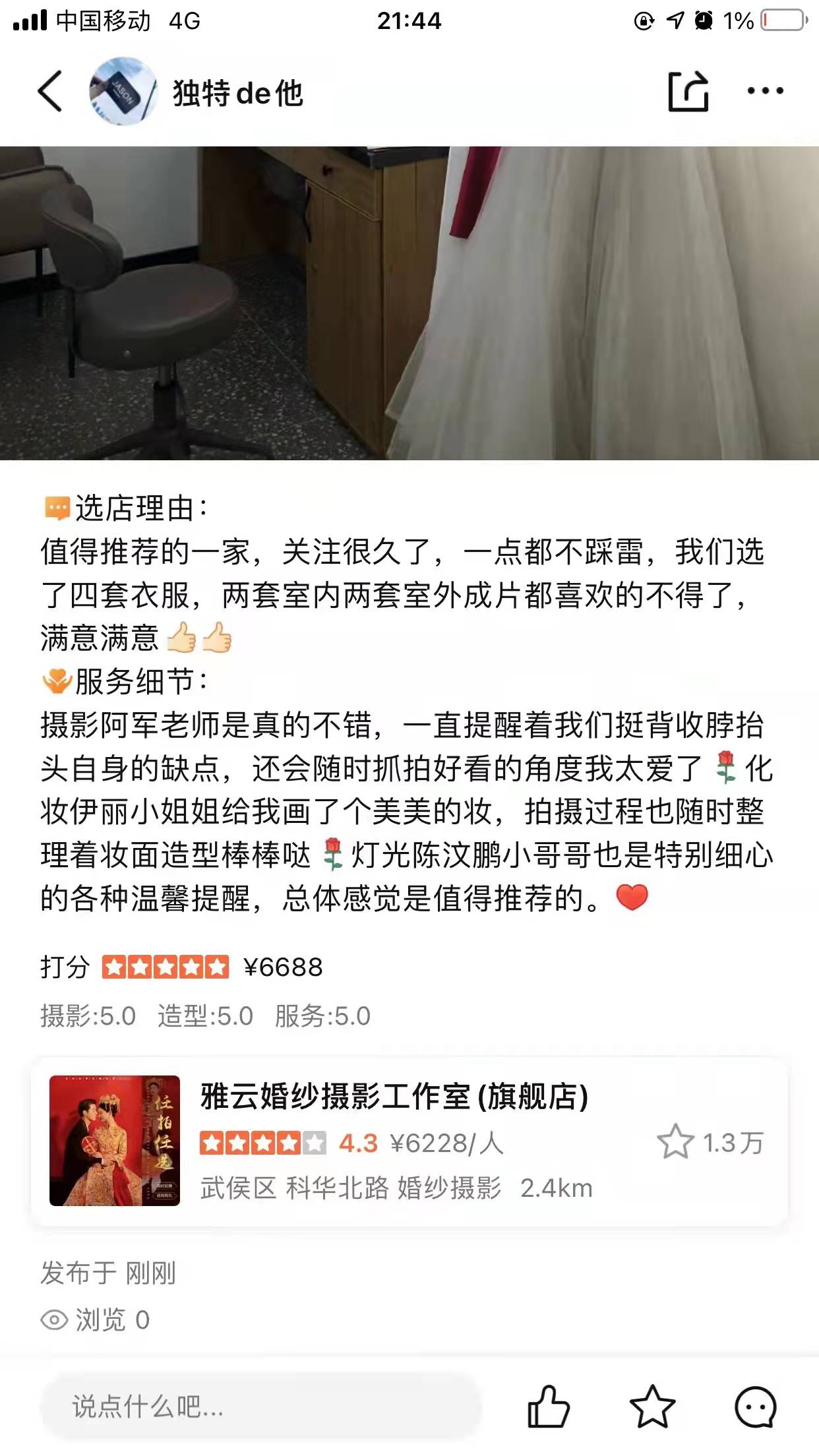
Task: Bookmark the review with the bottom star
Action: tap(652, 1407)
